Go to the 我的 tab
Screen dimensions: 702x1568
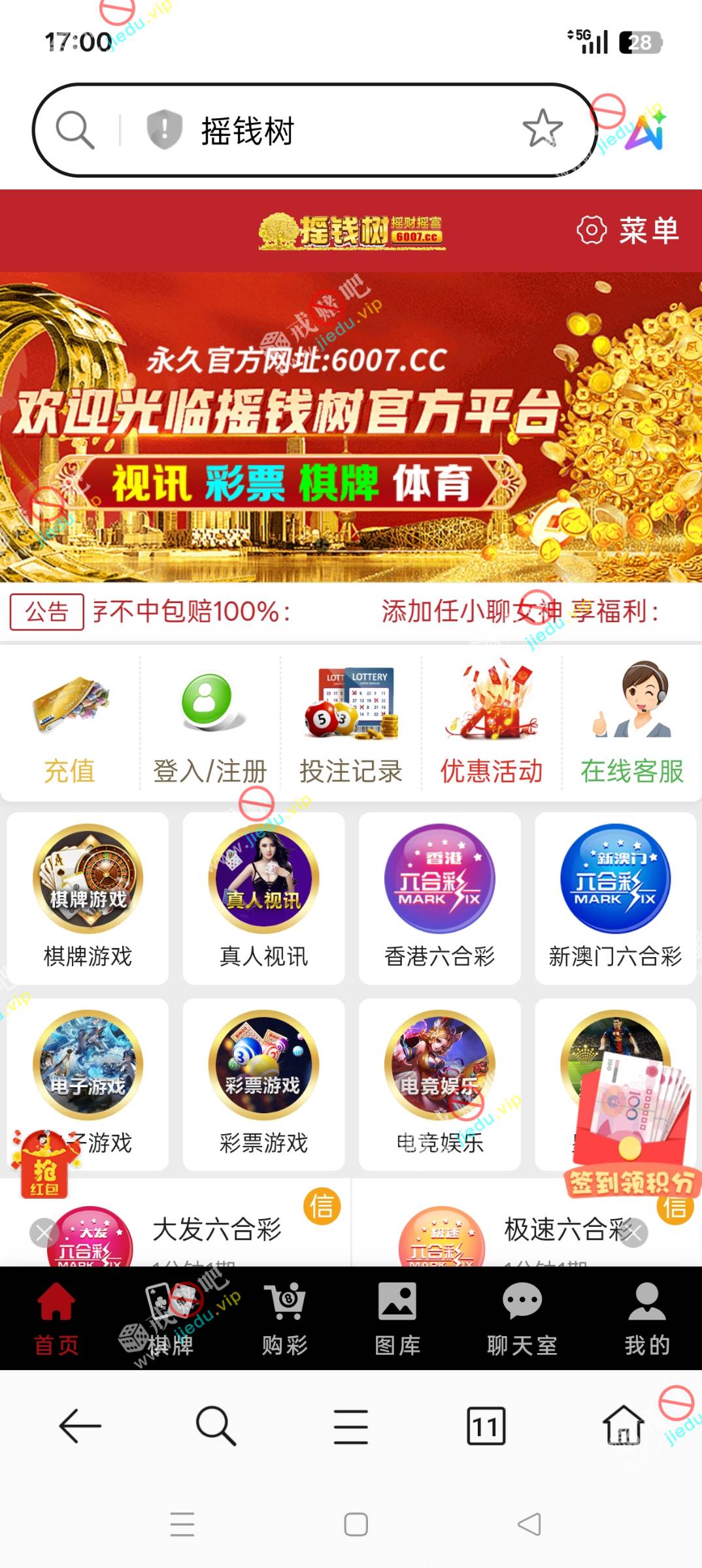pyautogui.click(x=646, y=1318)
